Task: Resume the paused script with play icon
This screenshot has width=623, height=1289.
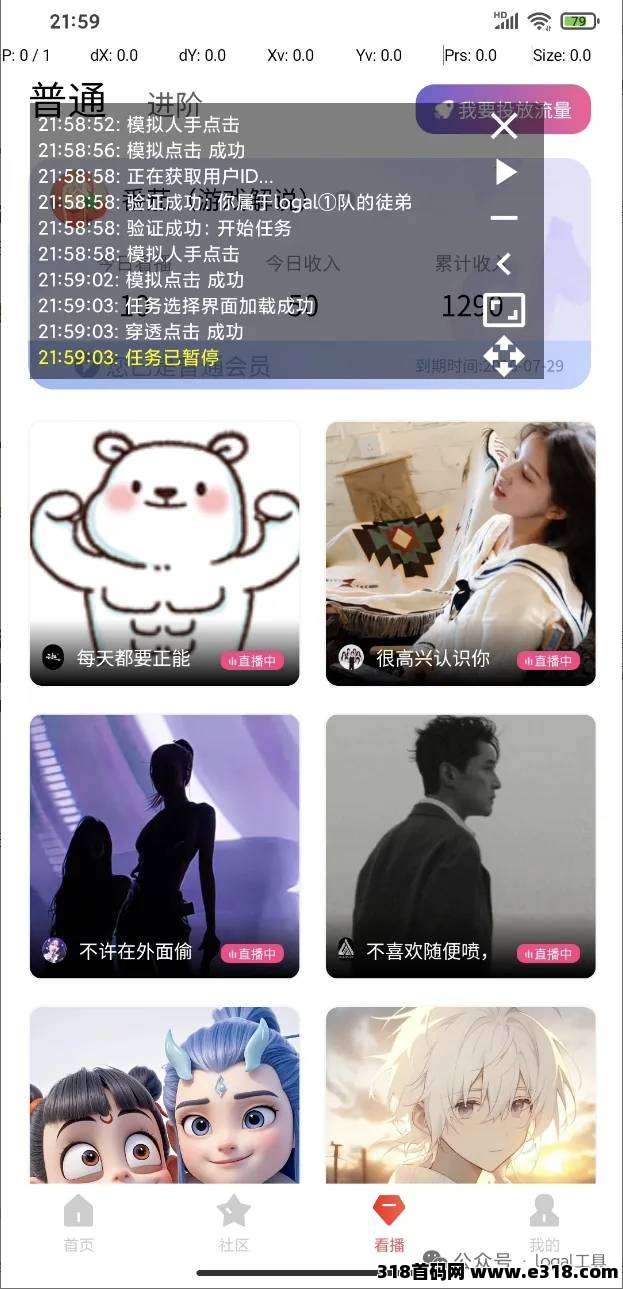Action: coord(506,172)
